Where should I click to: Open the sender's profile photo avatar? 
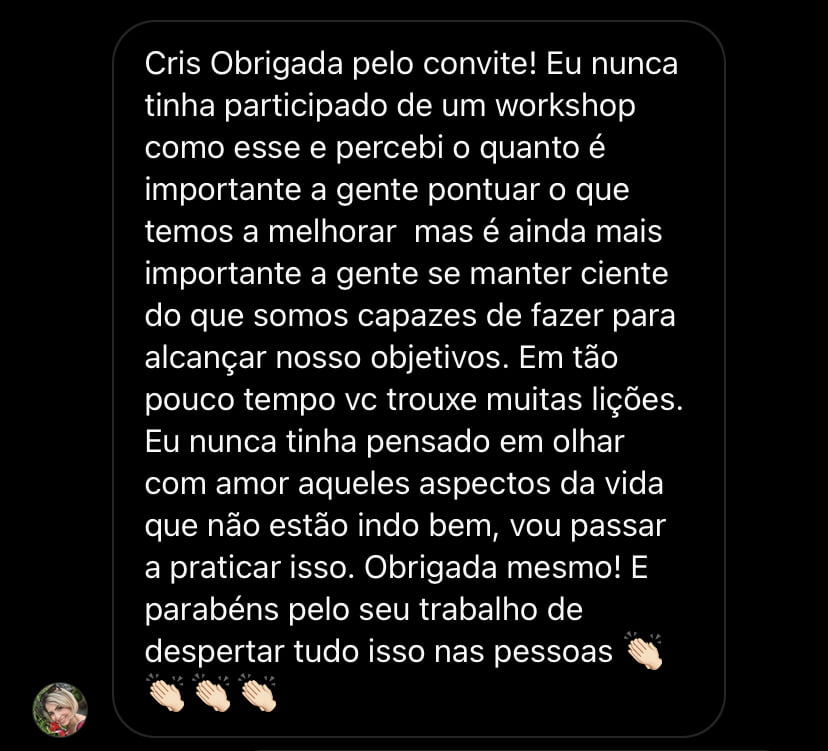tap(60, 710)
